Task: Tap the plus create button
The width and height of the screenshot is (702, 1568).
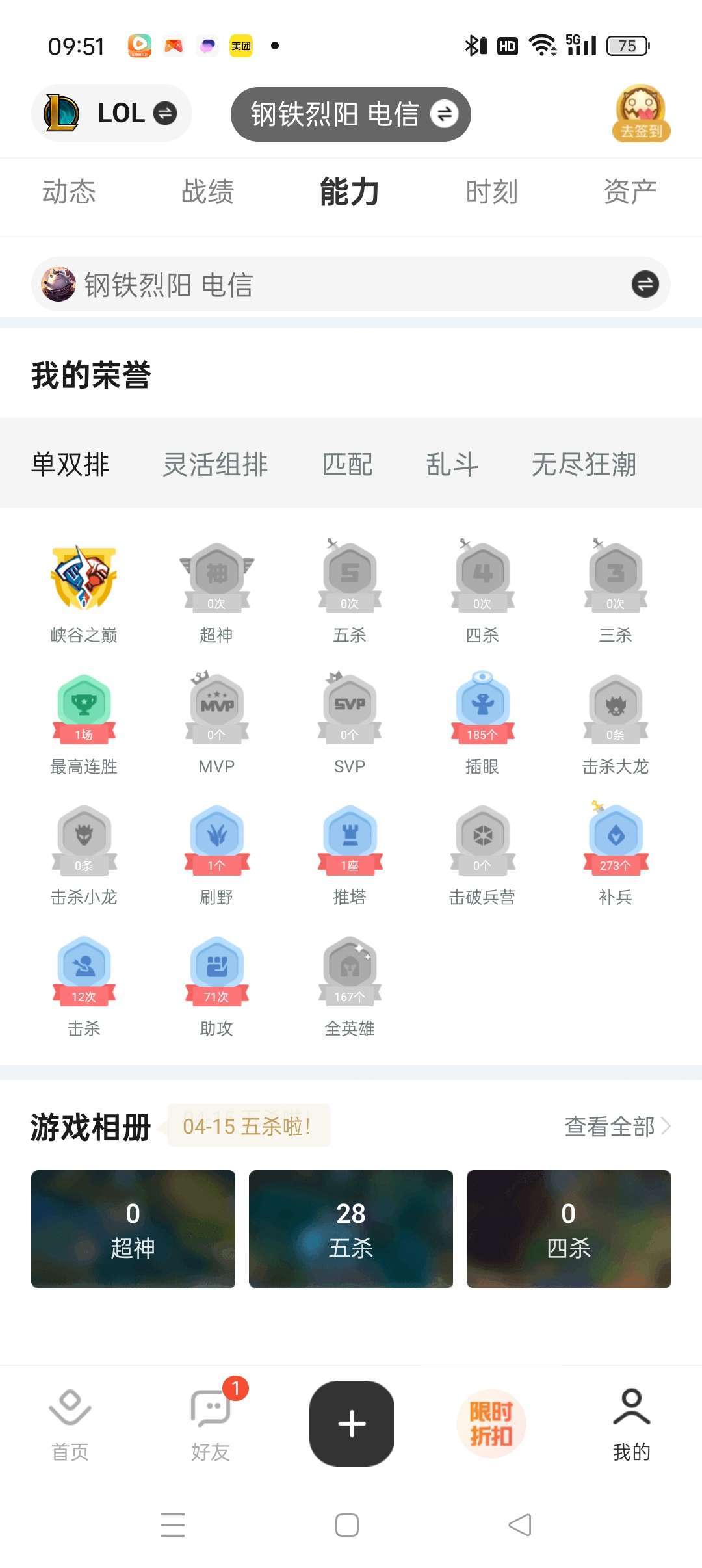Action: (352, 1423)
